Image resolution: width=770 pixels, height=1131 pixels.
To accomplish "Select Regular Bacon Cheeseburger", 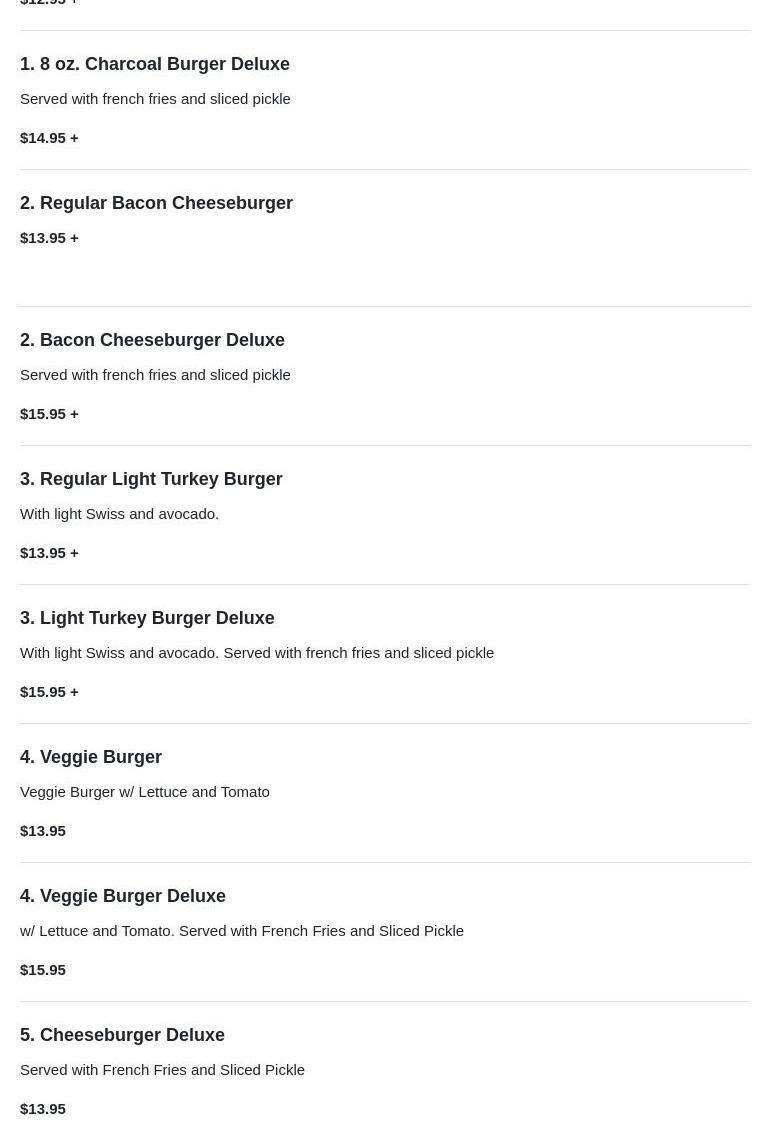I will [157, 204].
